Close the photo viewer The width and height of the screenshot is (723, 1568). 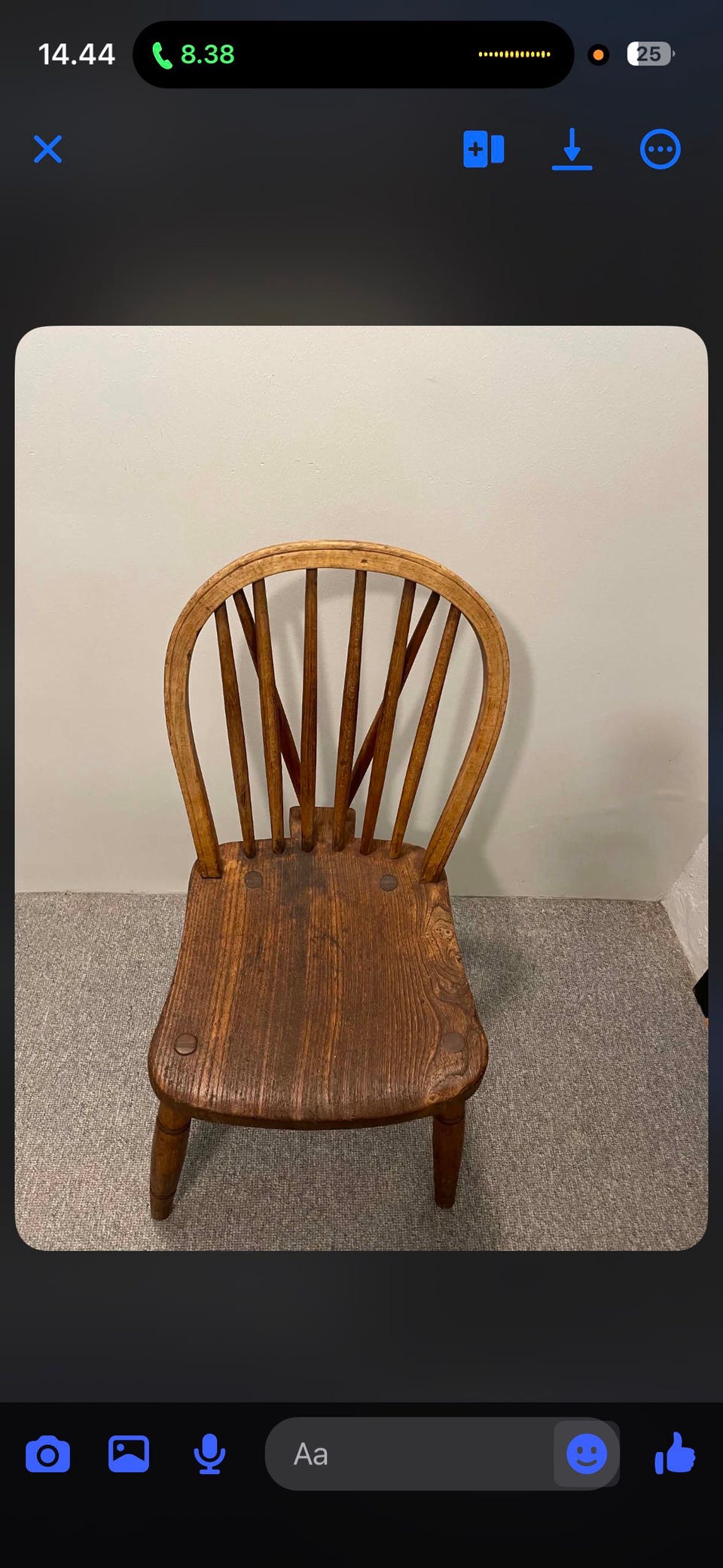(47, 149)
